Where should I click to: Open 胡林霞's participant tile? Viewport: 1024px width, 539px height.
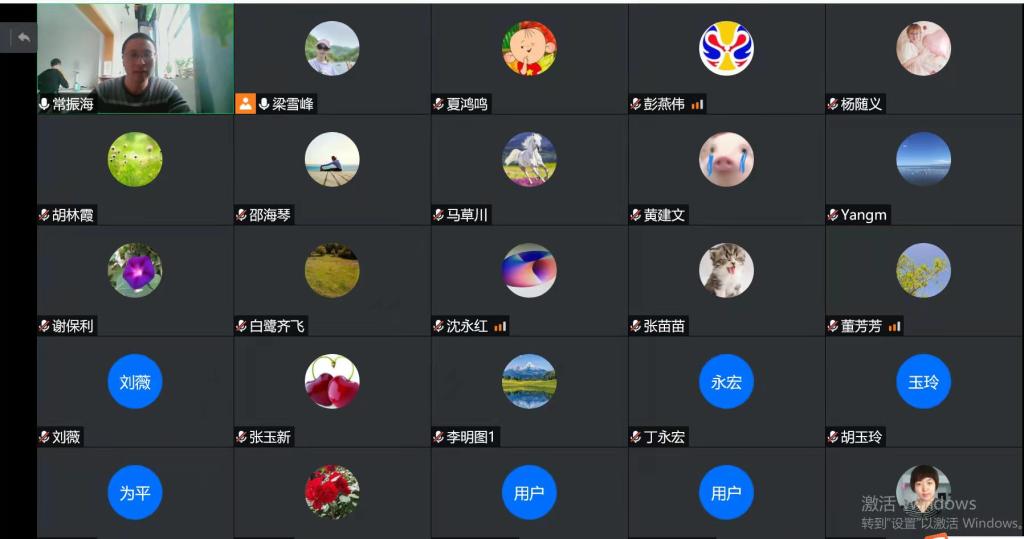[135, 169]
